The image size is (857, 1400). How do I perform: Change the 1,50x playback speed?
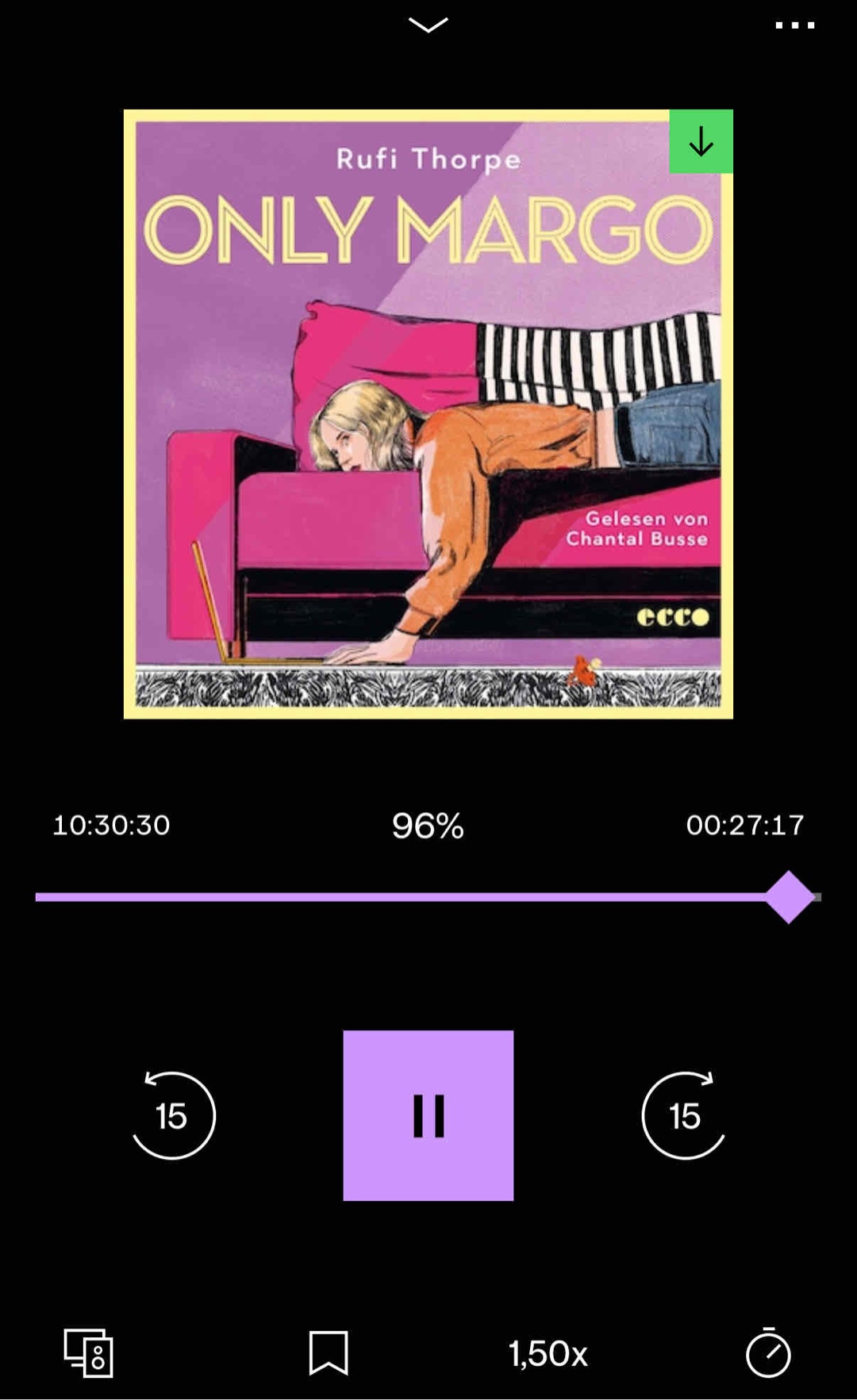(548, 1353)
